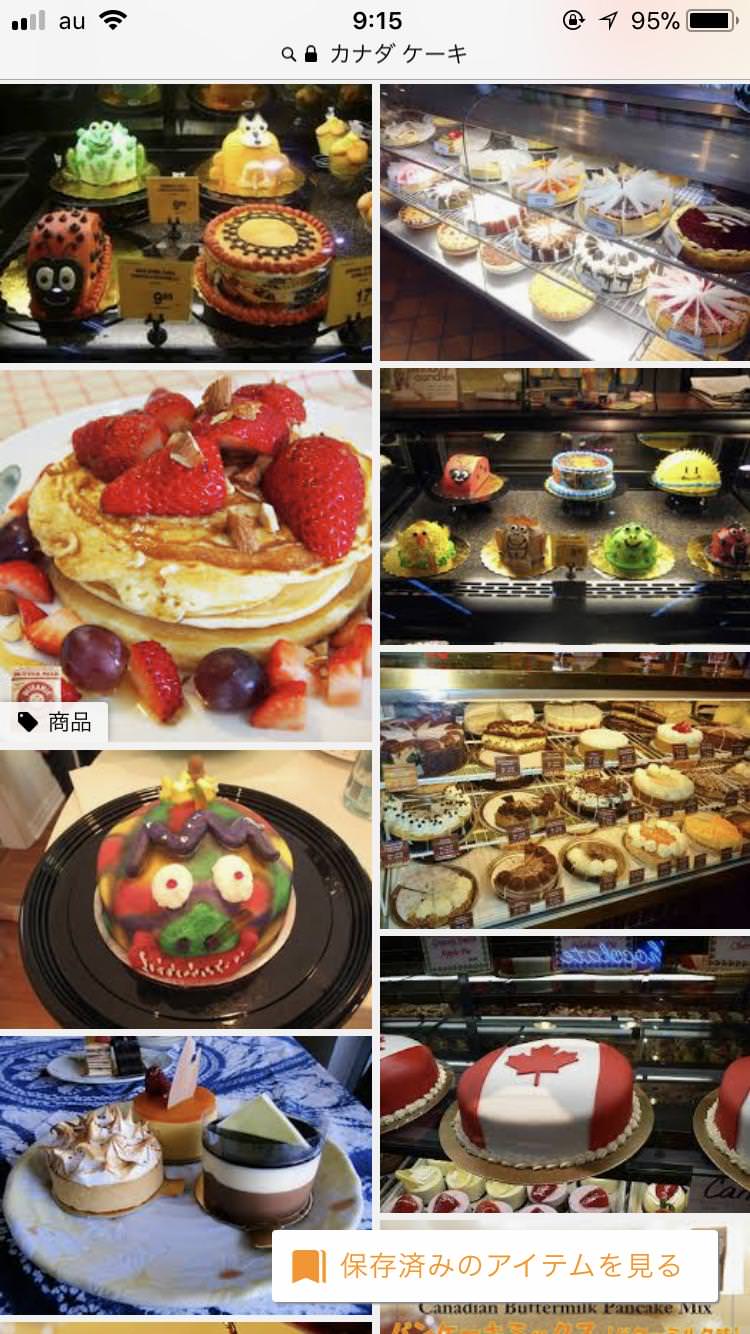The image size is (750, 1334).
Task: Open the colorful monster face cake photo
Action: click(185, 890)
